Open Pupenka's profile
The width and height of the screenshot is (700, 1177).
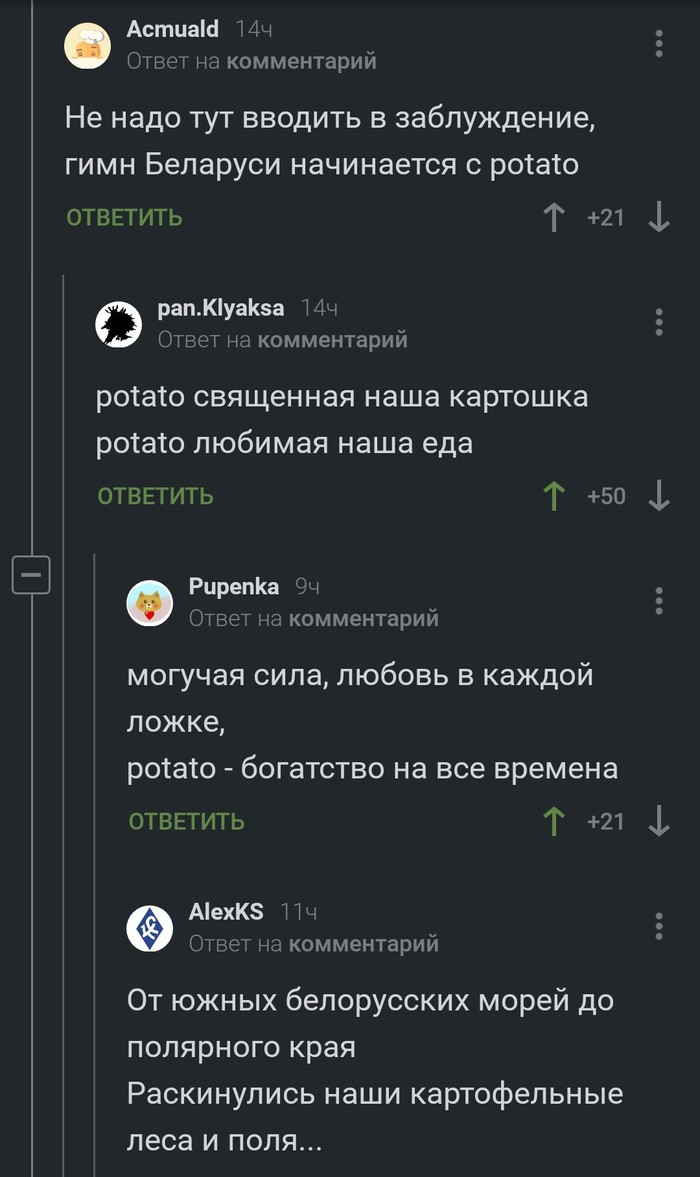point(233,587)
